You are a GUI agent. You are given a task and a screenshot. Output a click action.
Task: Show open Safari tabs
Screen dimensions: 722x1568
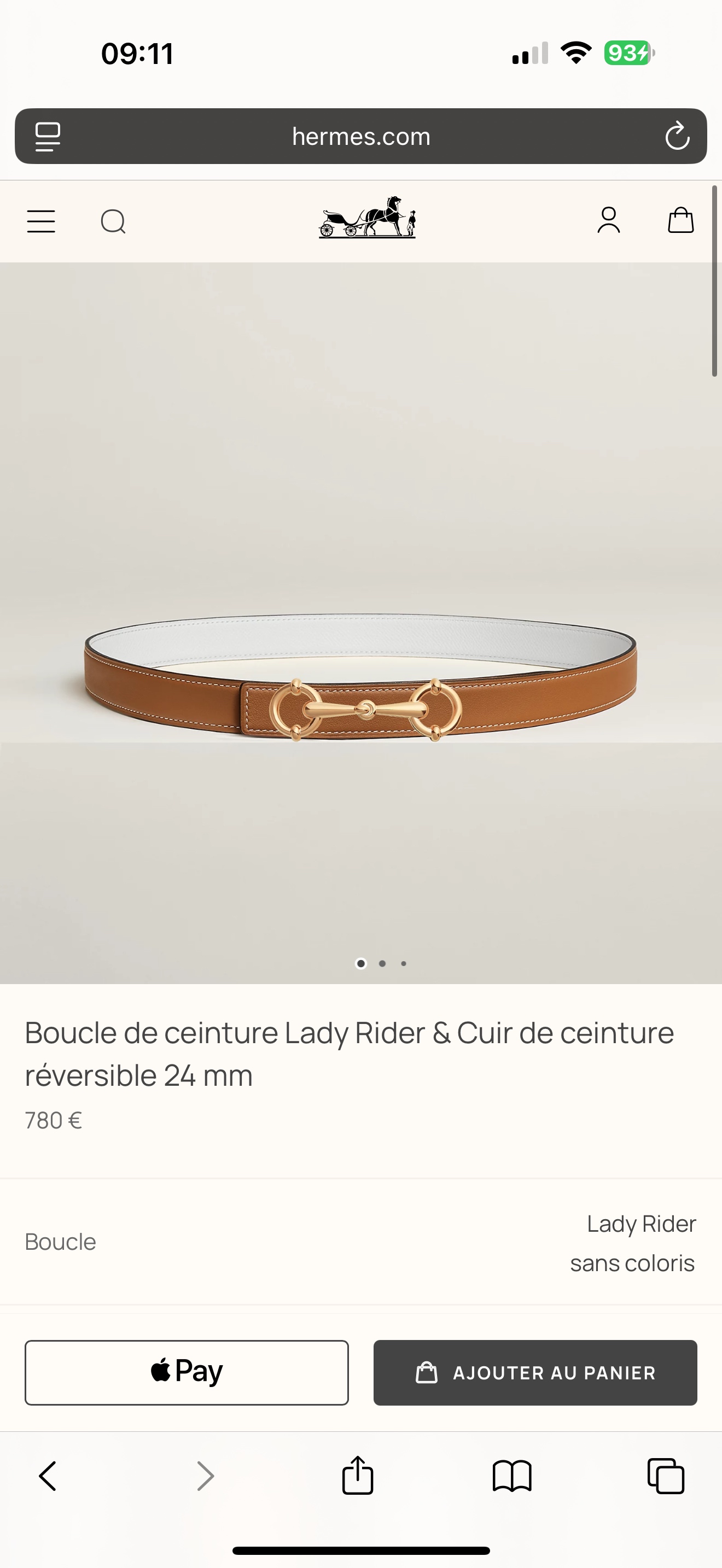665,1476
